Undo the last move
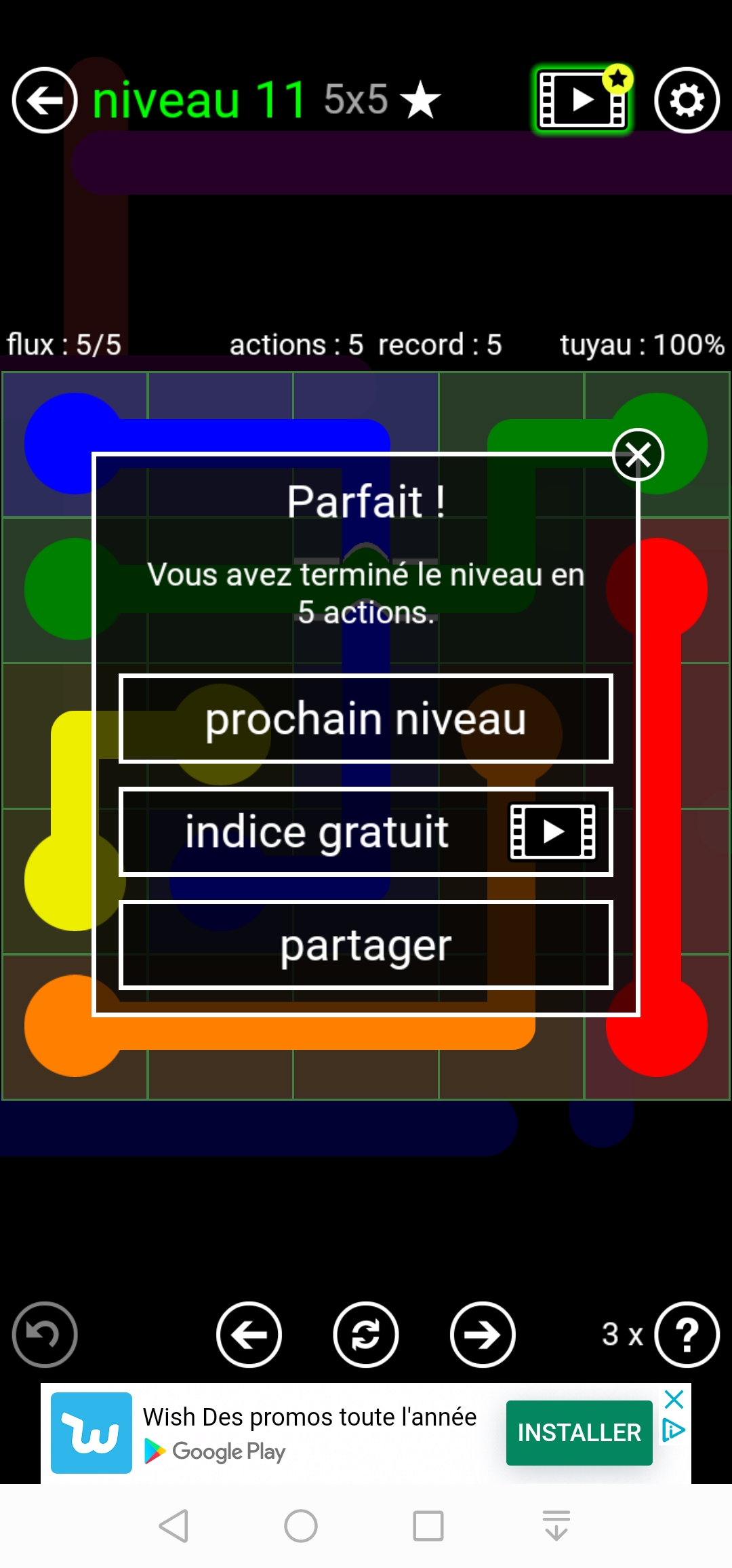This screenshot has width=732, height=1568. pyautogui.click(x=45, y=1335)
